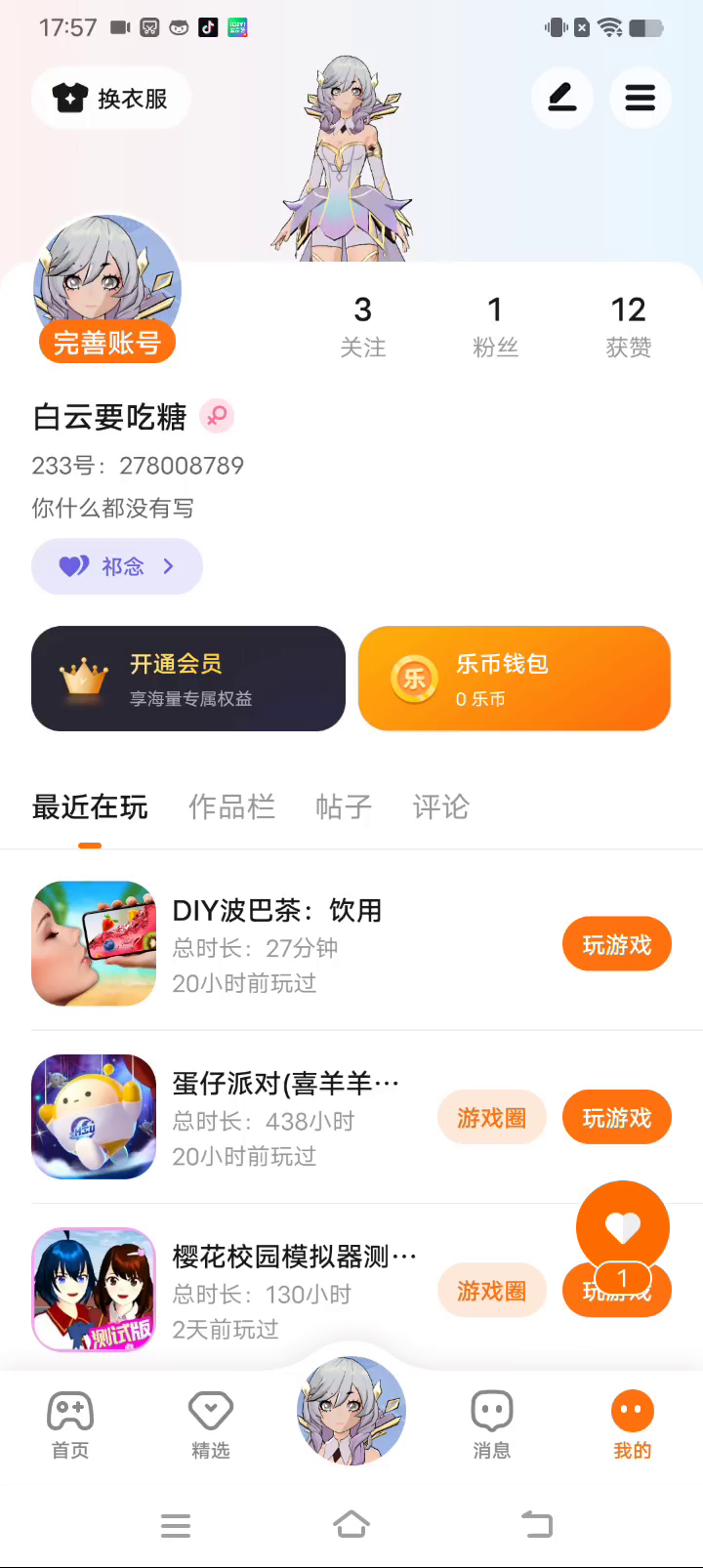Viewport: 703px width, 1568px height.
Task: View the 粉丝 fans list
Action: 495,326
